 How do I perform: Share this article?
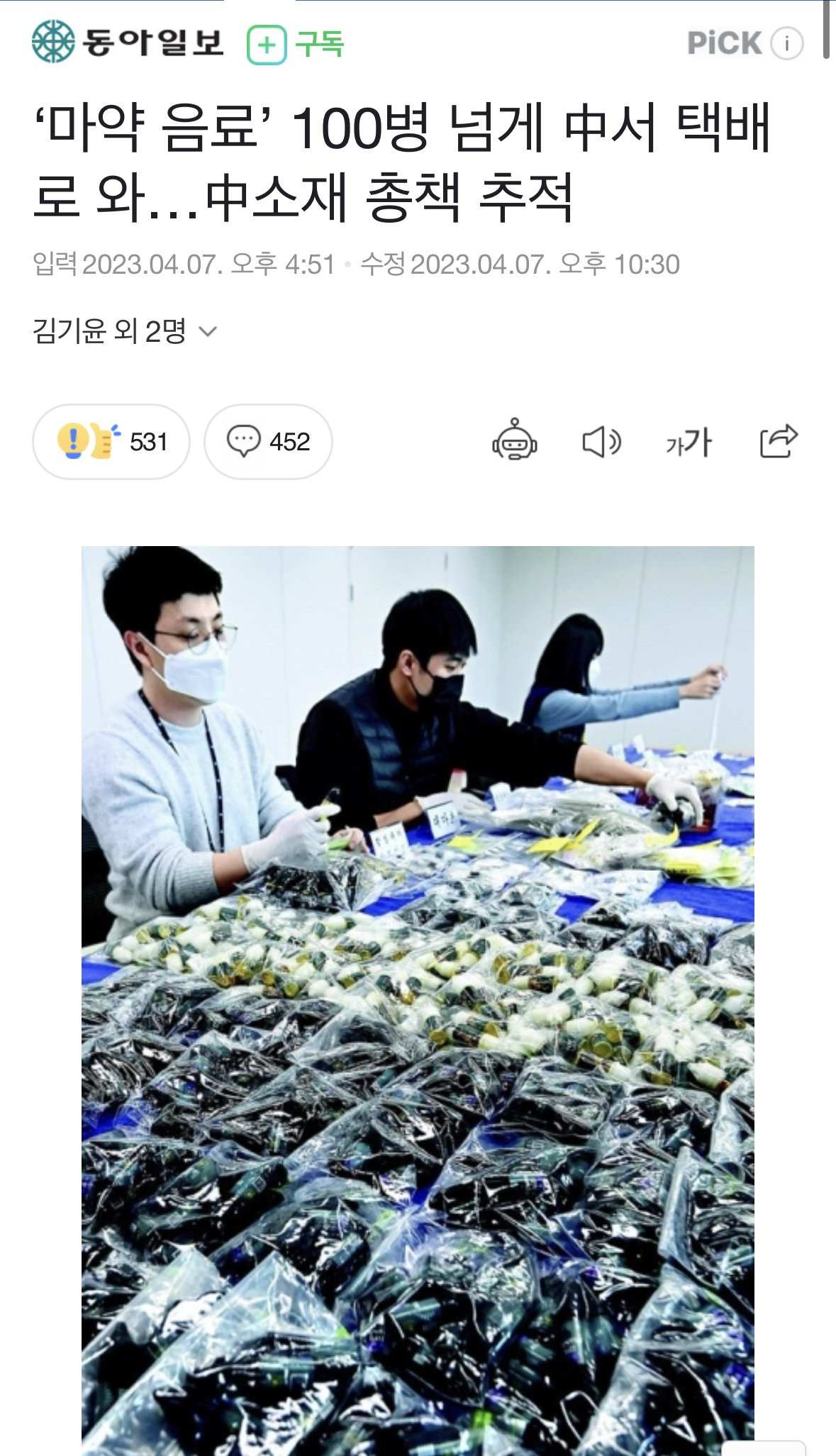coord(779,440)
